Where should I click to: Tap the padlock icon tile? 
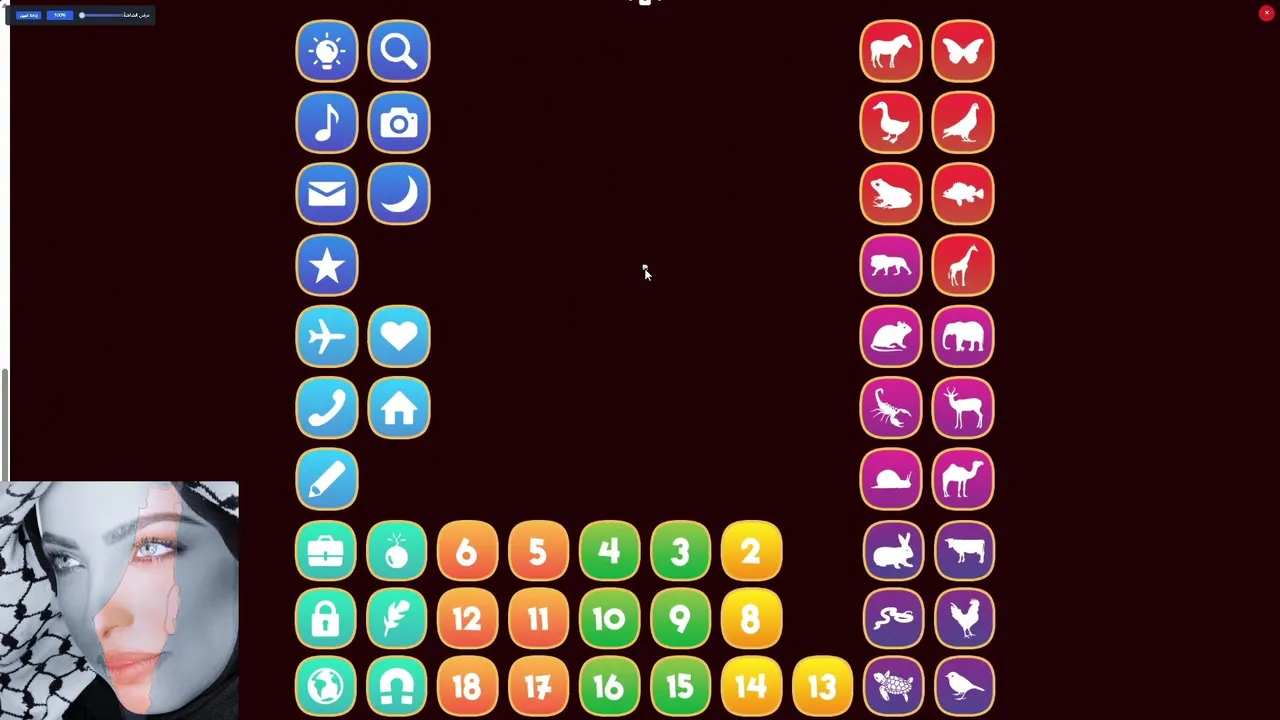click(x=325, y=620)
